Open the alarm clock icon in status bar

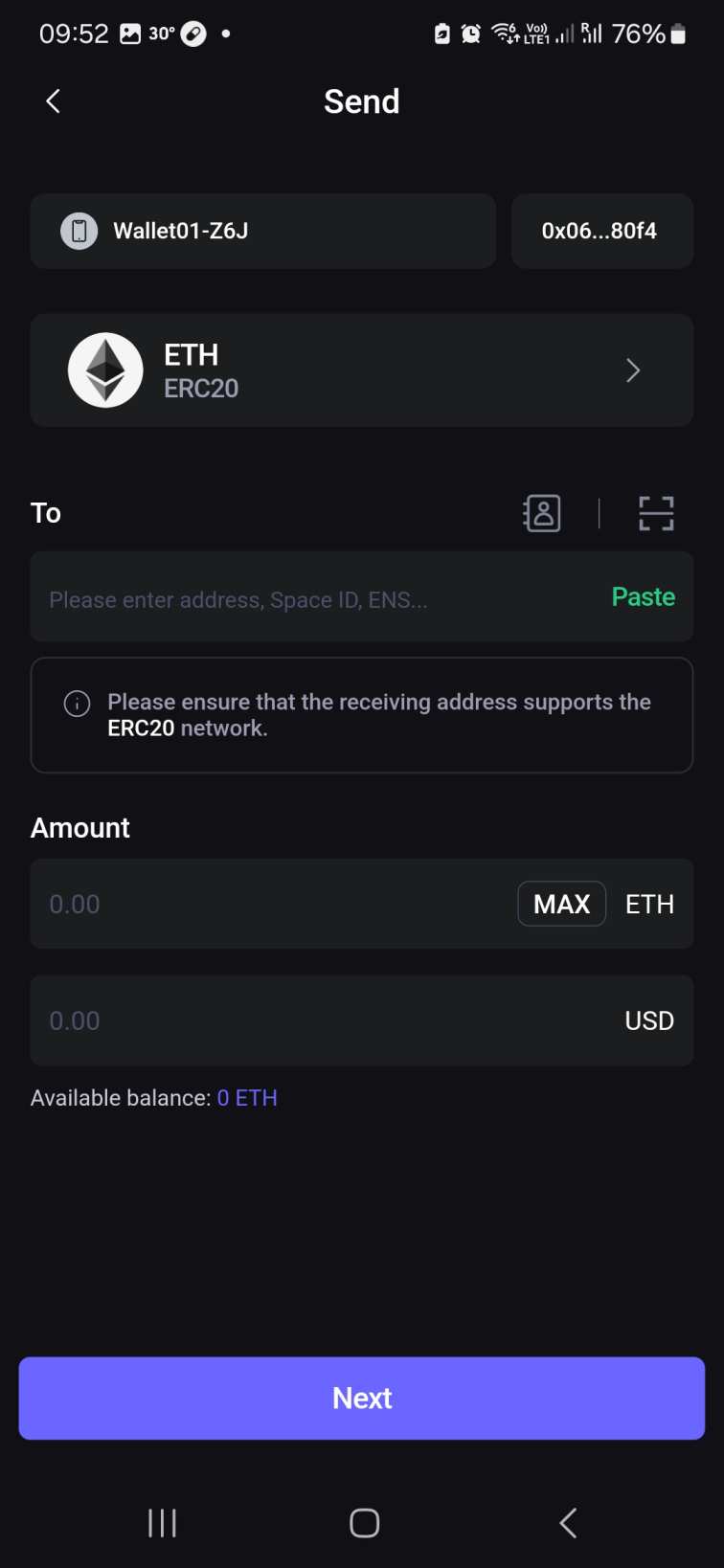(470, 34)
